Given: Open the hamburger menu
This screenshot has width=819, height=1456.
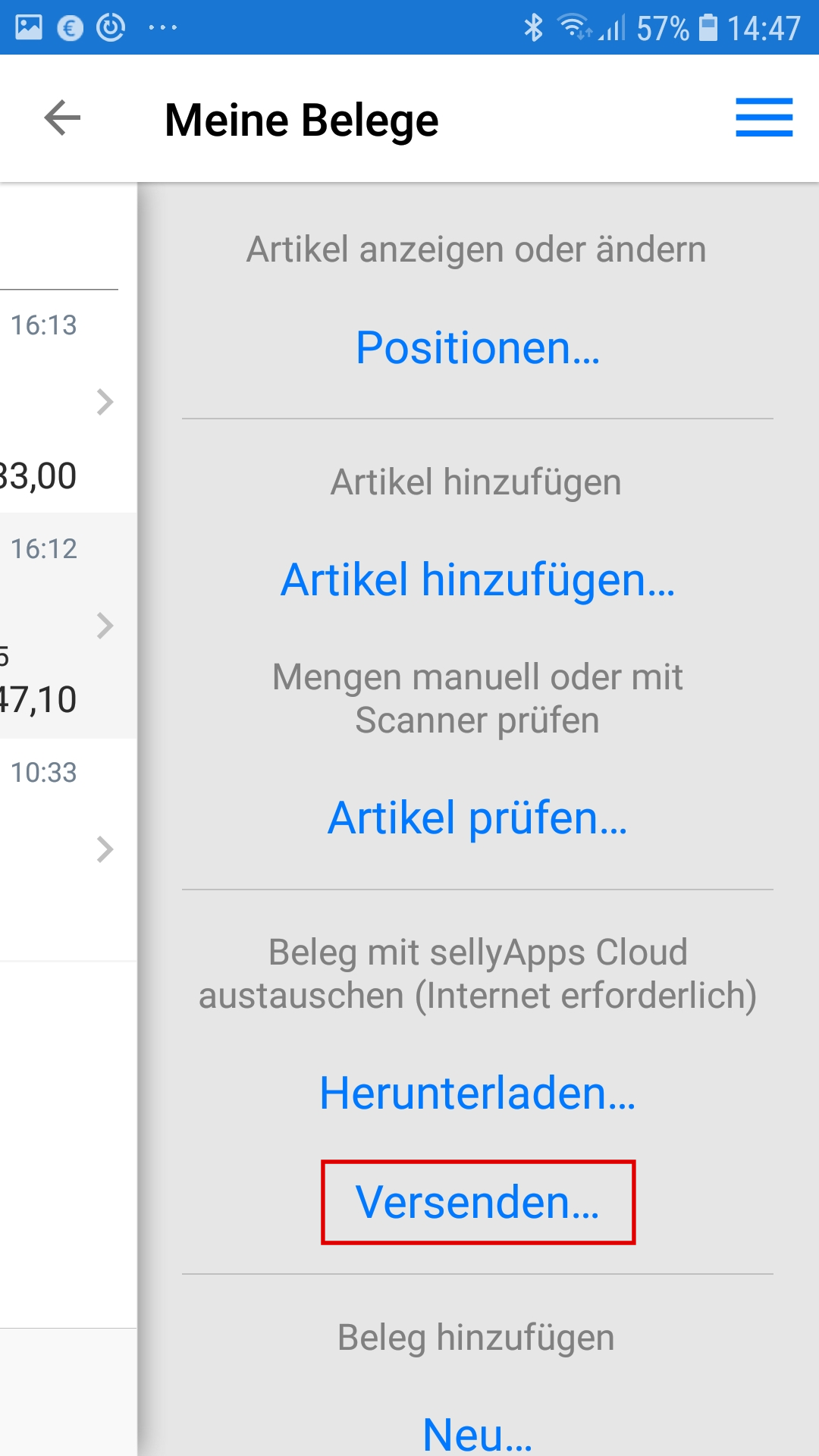Looking at the screenshot, I should click(x=764, y=118).
